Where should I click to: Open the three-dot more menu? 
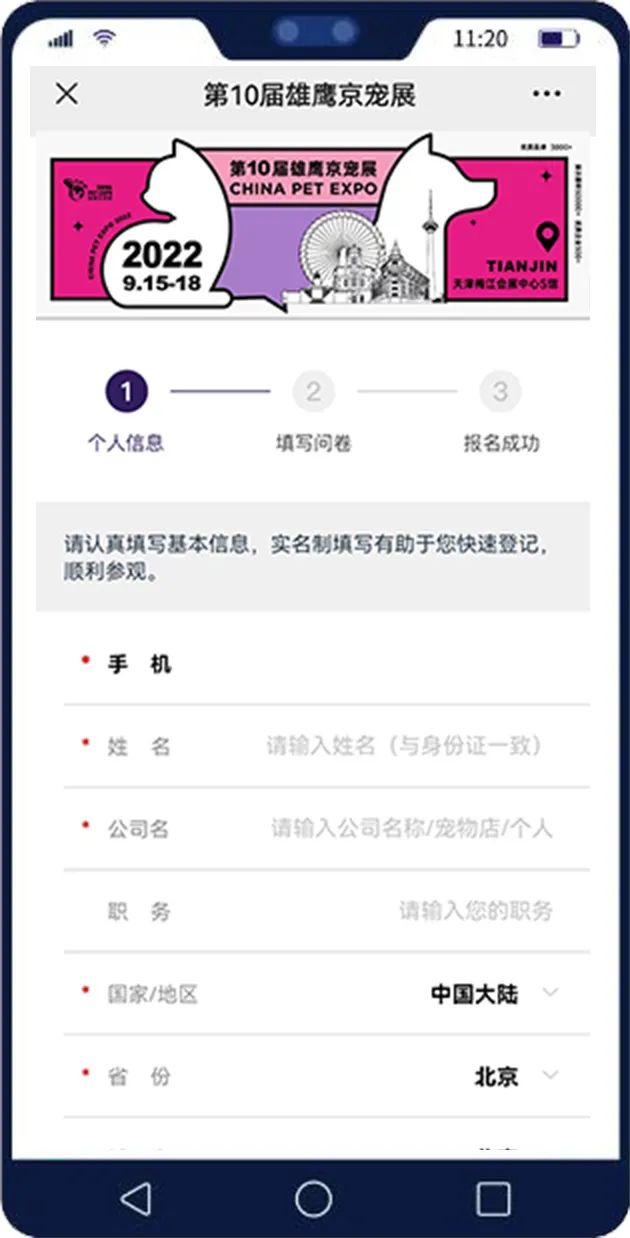pyautogui.click(x=547, y=94)
